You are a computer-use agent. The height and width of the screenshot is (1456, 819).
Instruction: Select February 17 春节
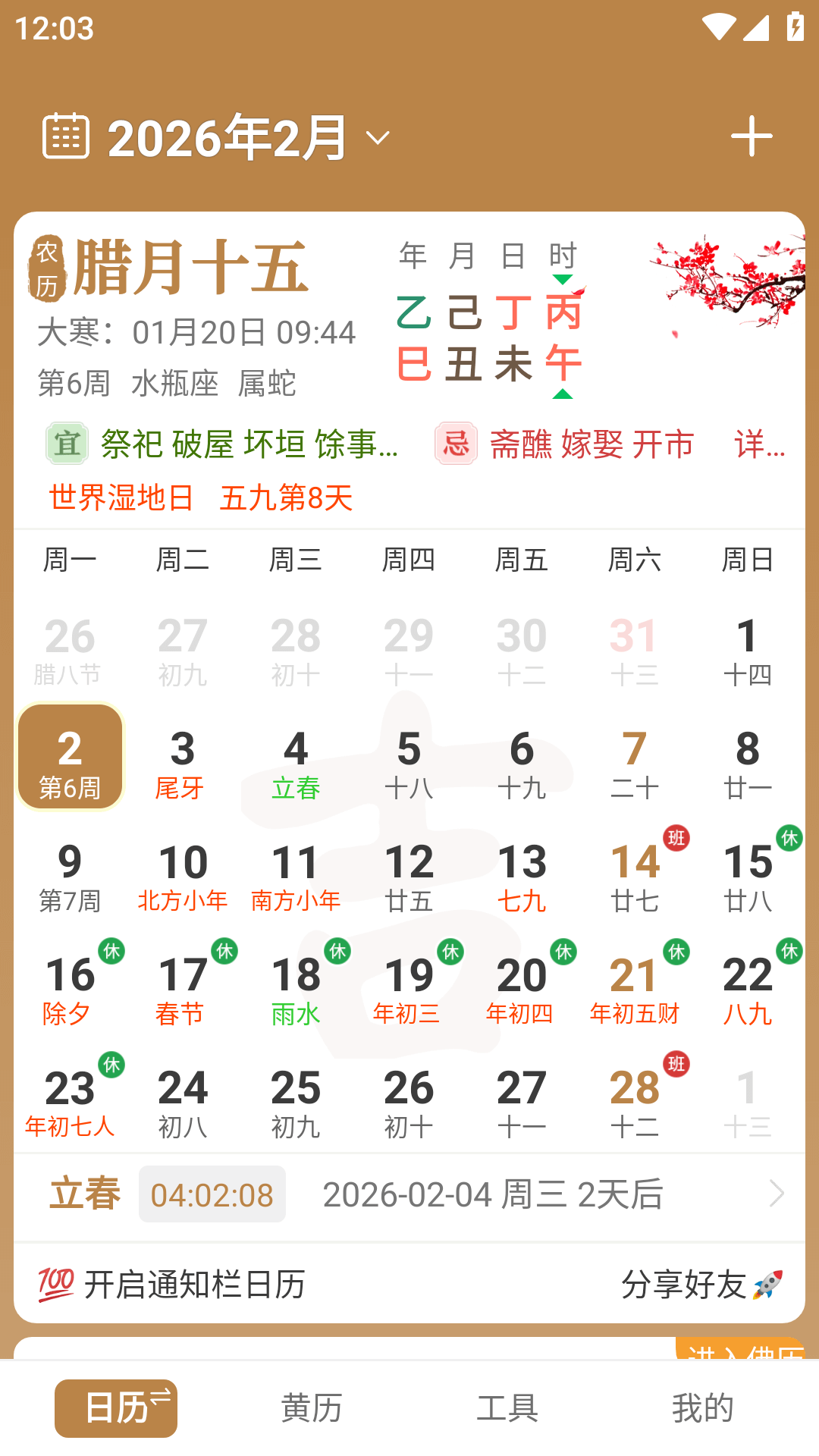[182, 987]
